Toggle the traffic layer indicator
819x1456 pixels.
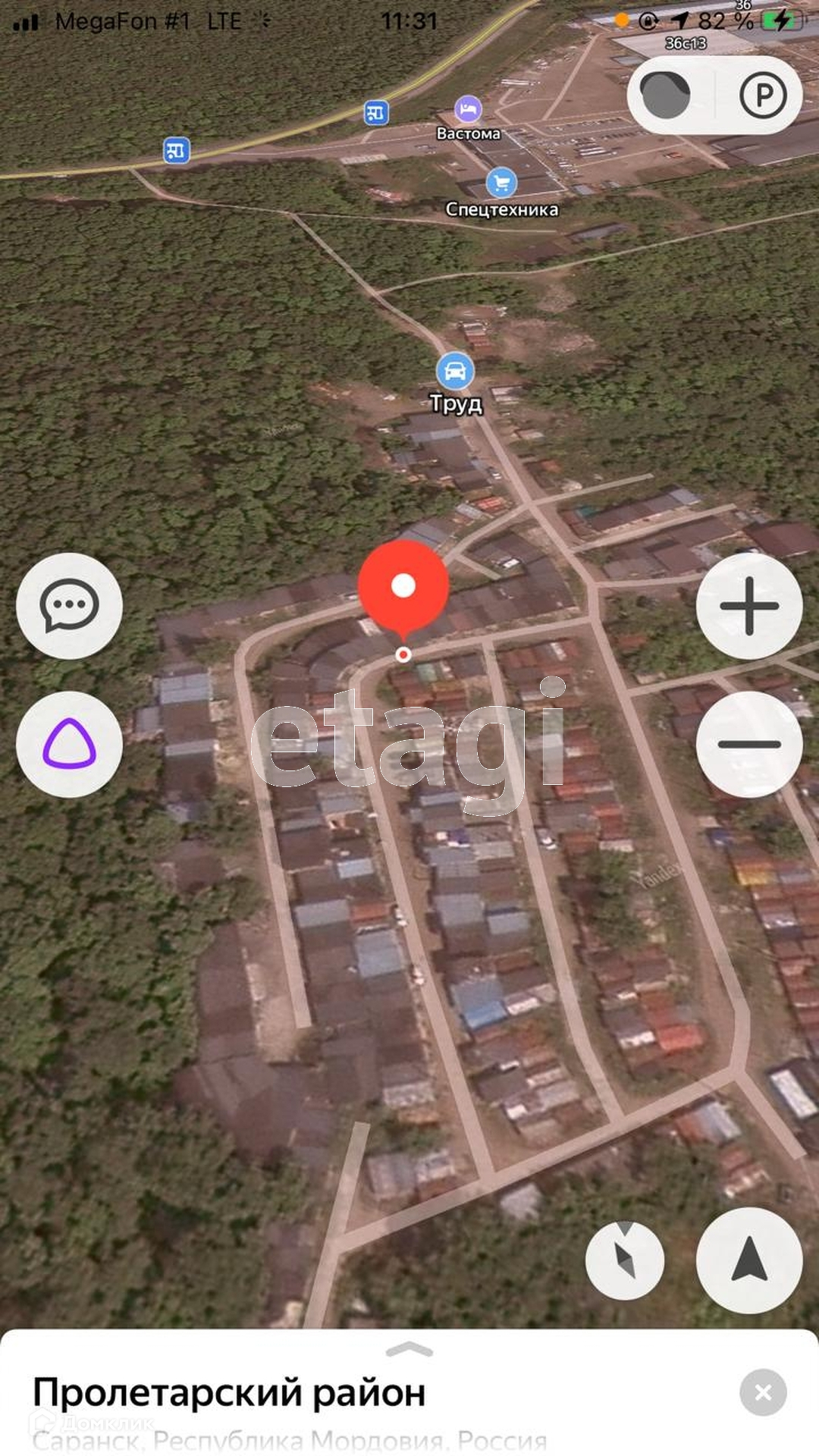(665, 96)
